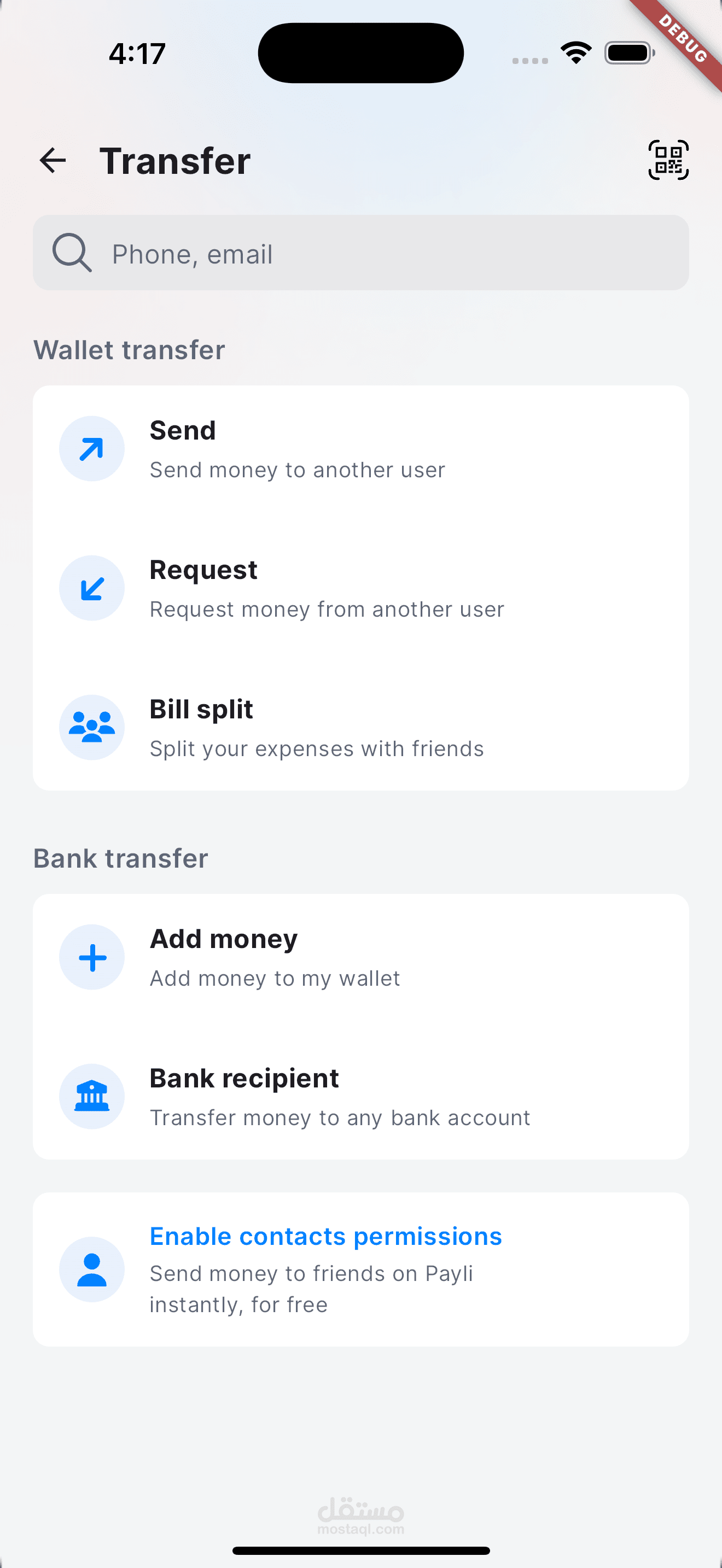The image size is (722, 1568).
Task: Open Request money from another user
Action: (361, 588)
